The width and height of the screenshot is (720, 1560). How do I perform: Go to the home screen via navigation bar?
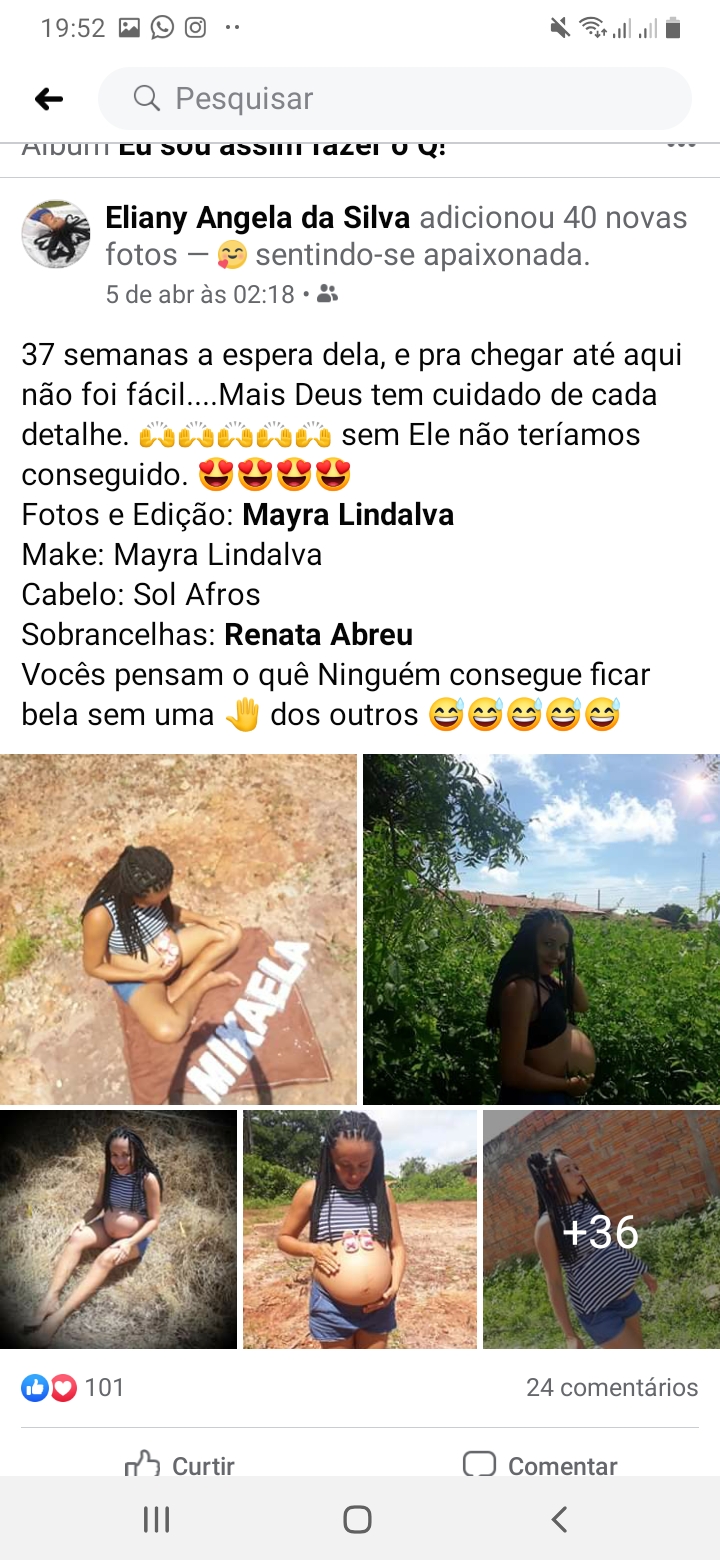[357, 1520]
